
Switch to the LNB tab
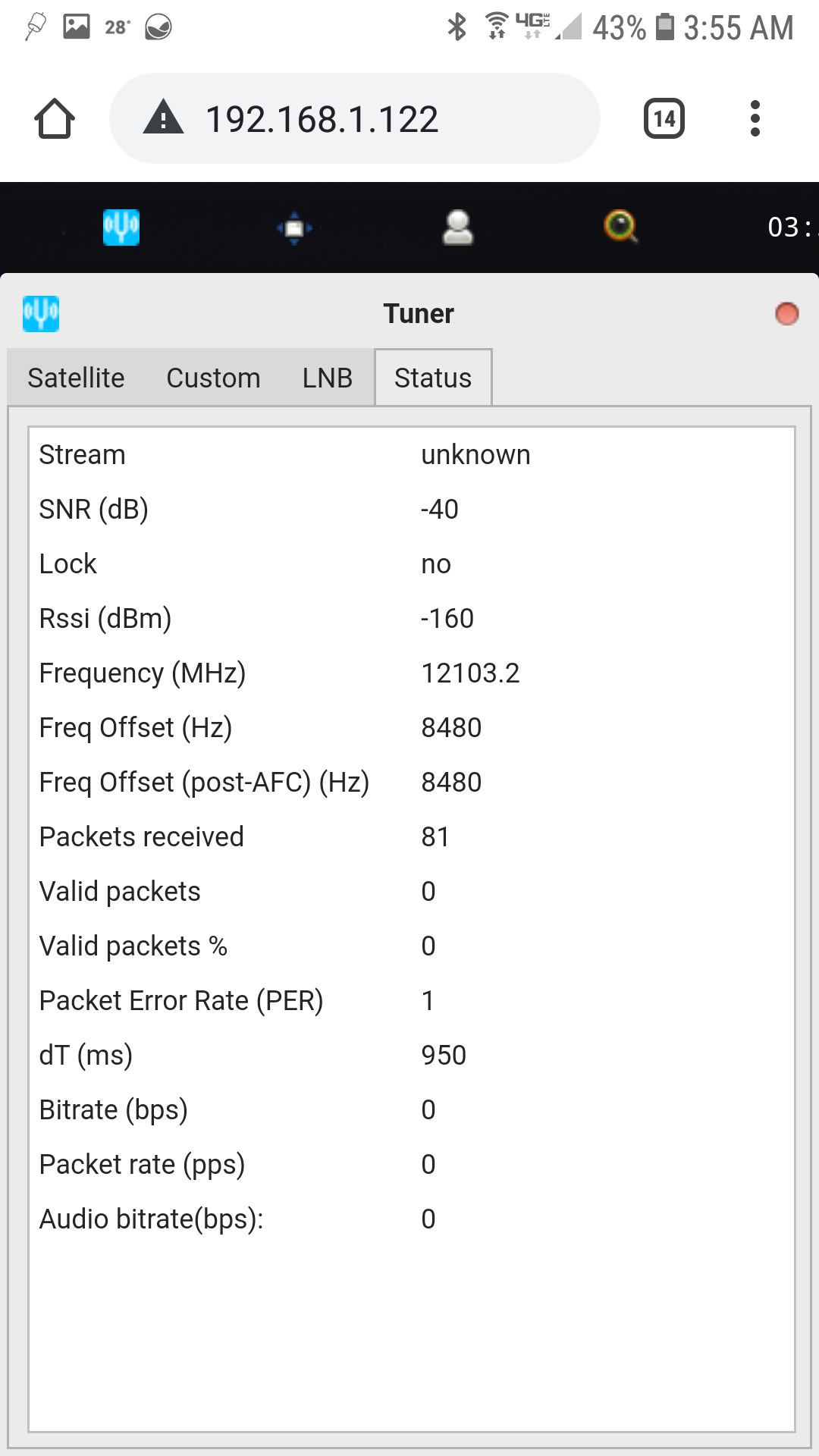pos(328,378)
